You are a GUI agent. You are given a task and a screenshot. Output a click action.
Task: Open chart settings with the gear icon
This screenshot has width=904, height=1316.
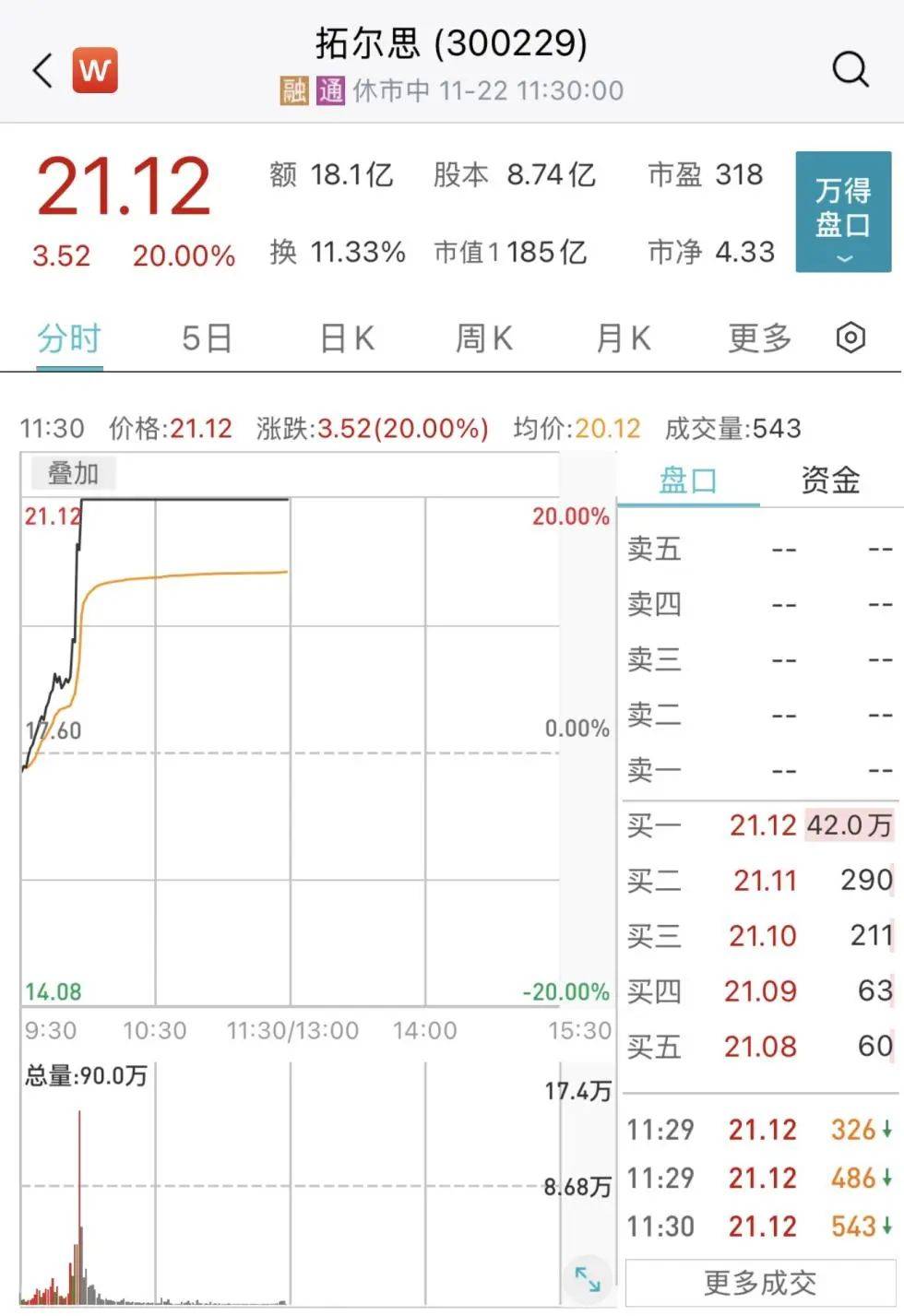click(x=850, y=338)
